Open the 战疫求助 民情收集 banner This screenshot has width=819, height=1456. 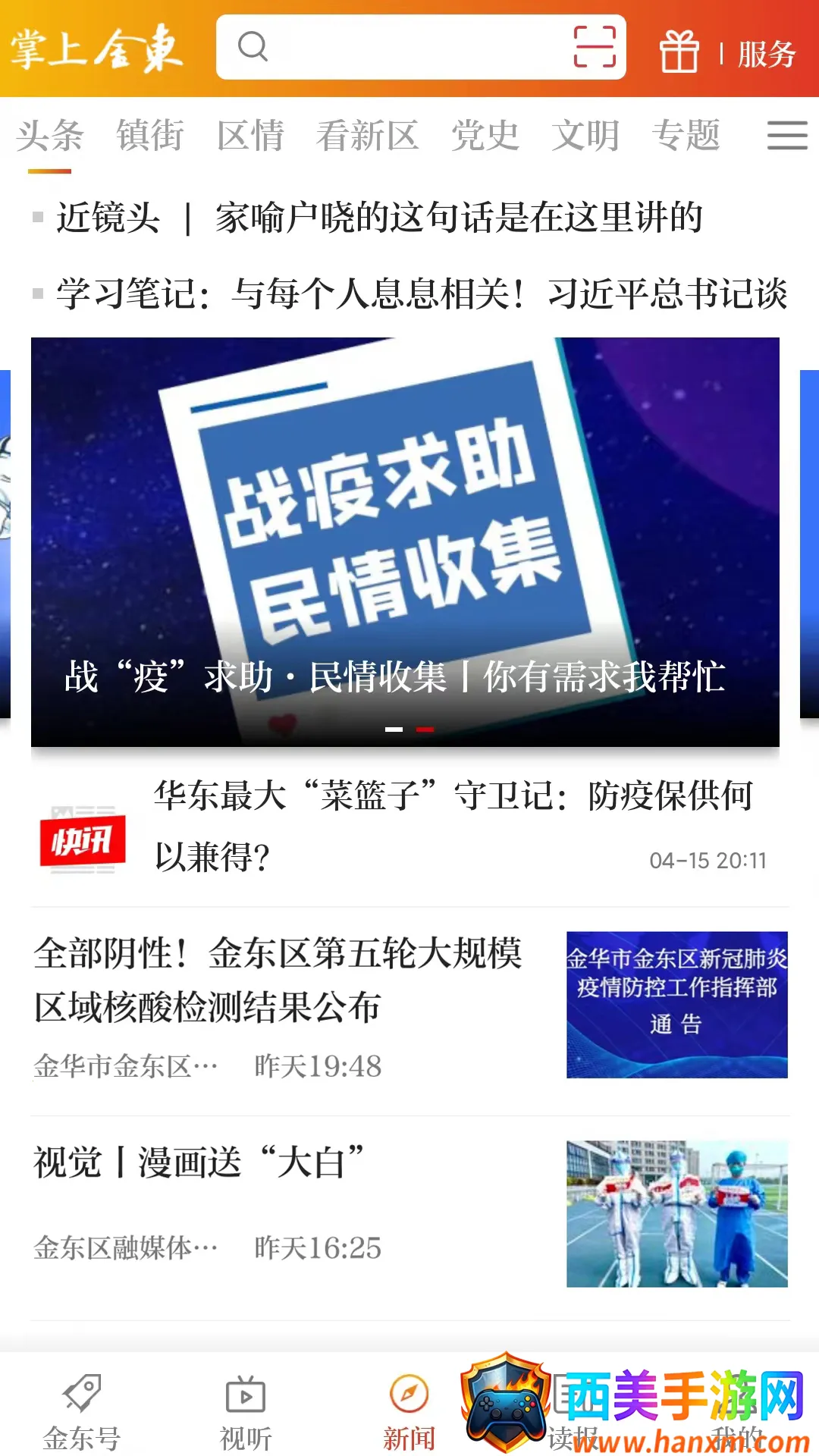(x=405, y=541)
